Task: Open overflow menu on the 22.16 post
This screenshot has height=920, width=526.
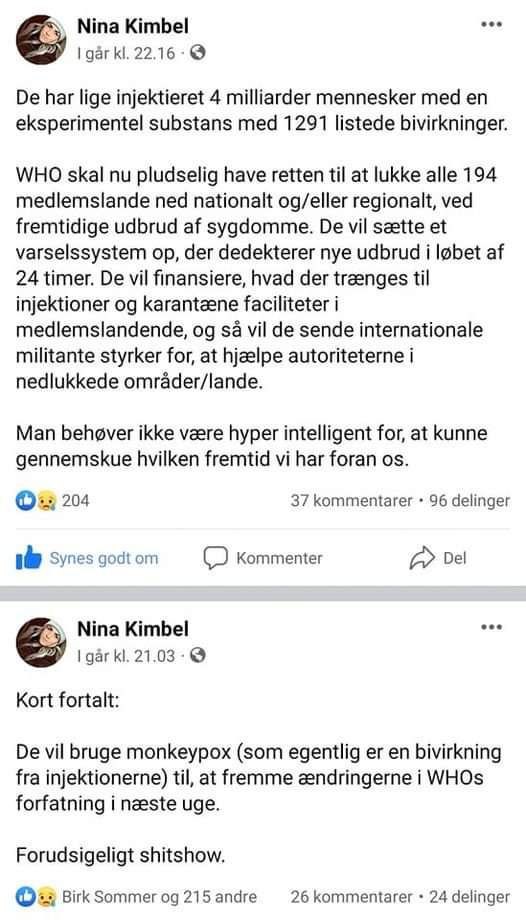Action: pyautogui.click(x=491, y=25)
